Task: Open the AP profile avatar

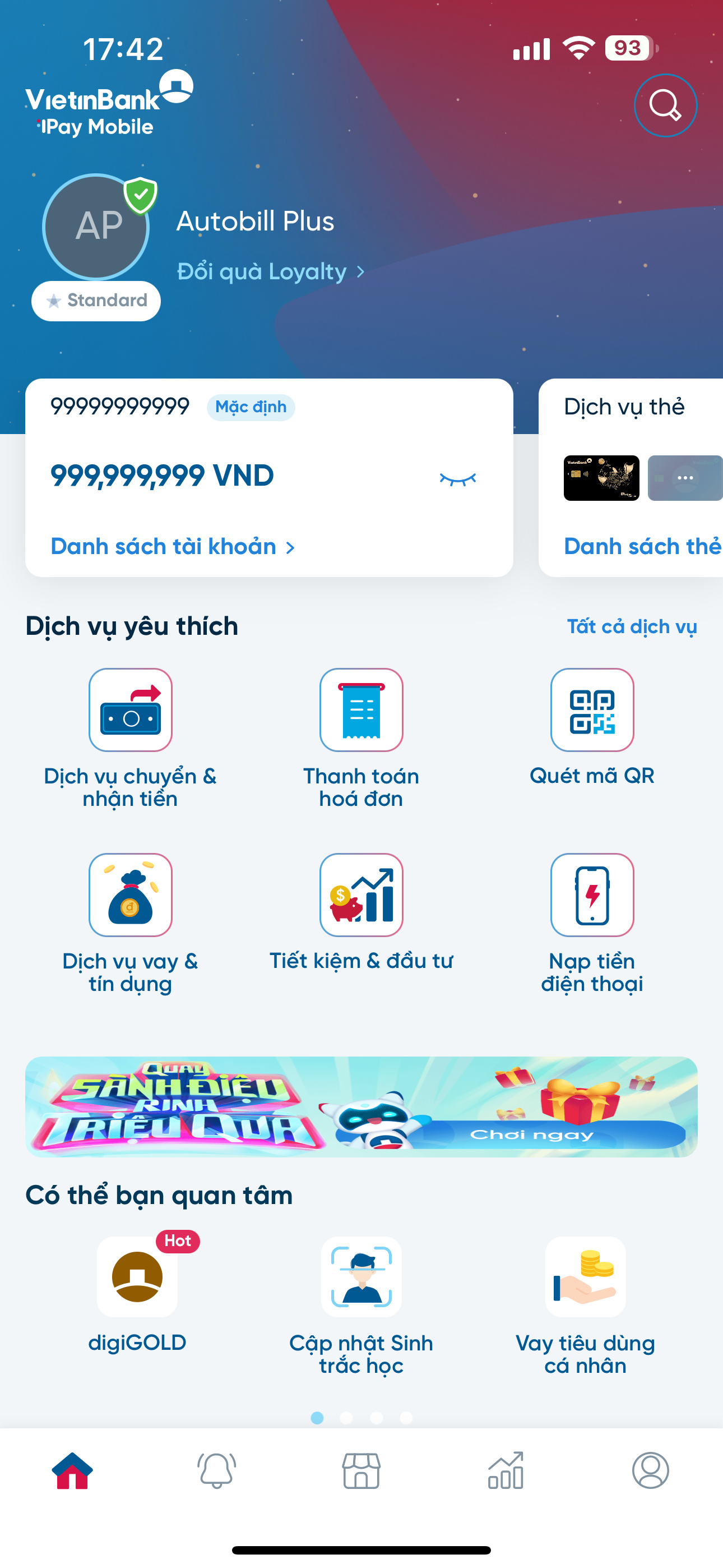Action: pyautogui.click(x=96, y=227)
